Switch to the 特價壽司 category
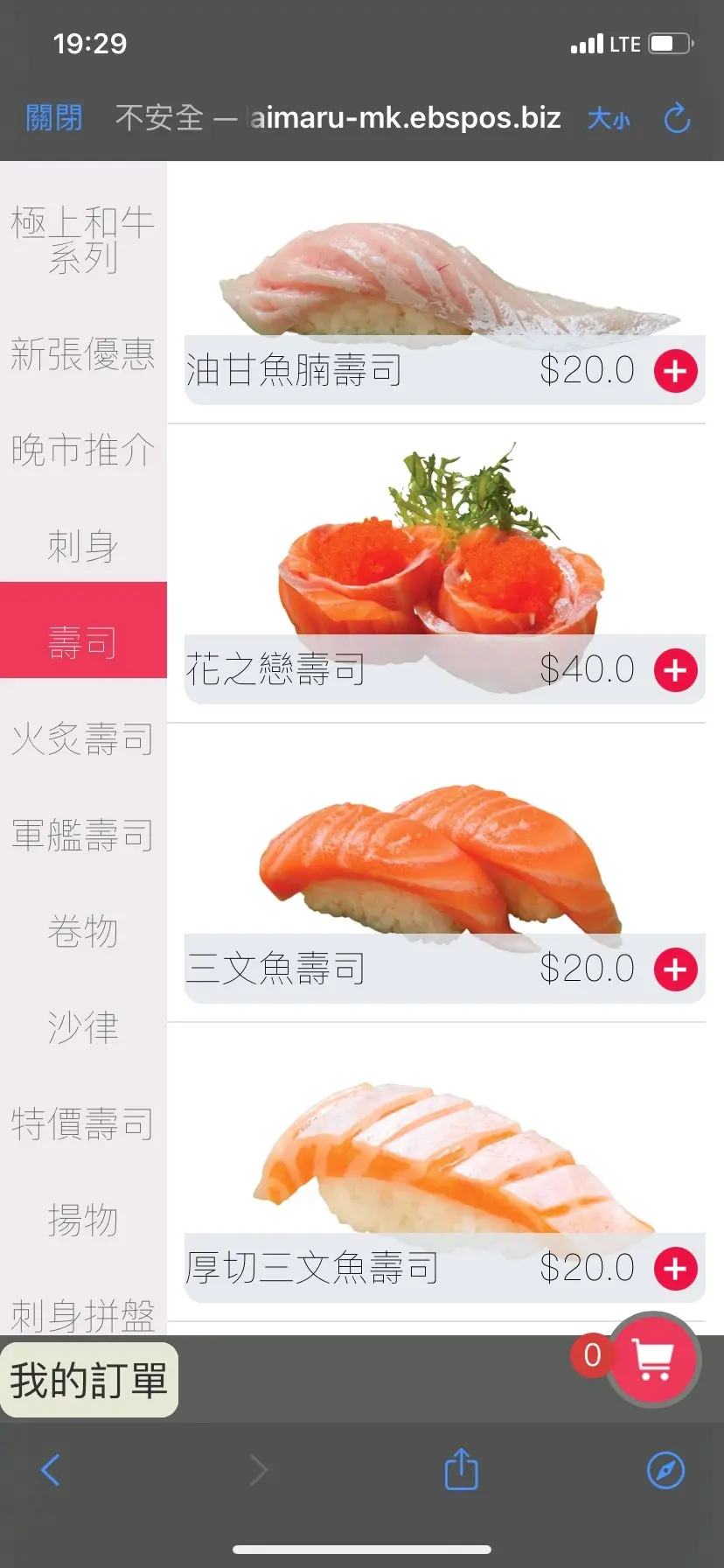 [83, 1123]
